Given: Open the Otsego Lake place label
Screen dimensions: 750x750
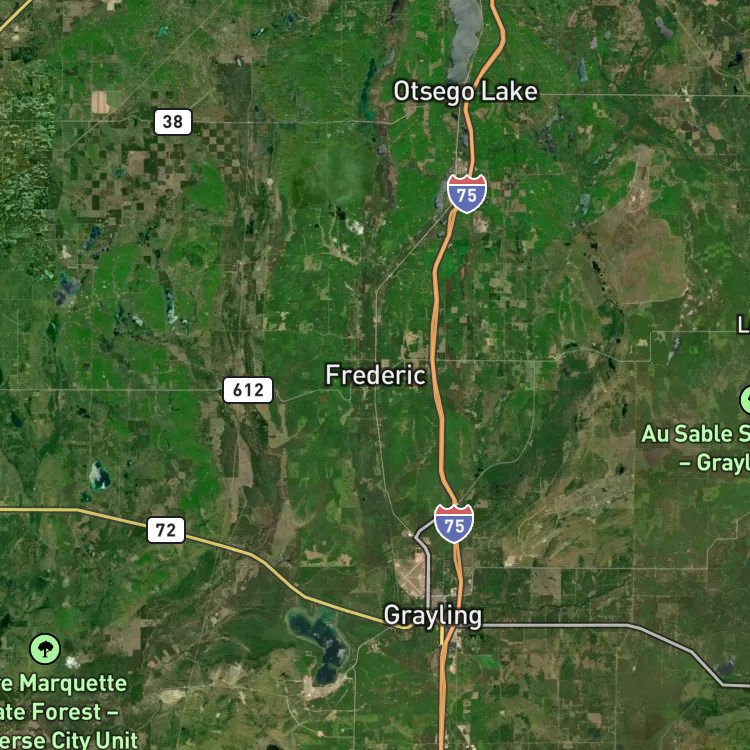Looking at the screenshot, I should coord(465,91).
